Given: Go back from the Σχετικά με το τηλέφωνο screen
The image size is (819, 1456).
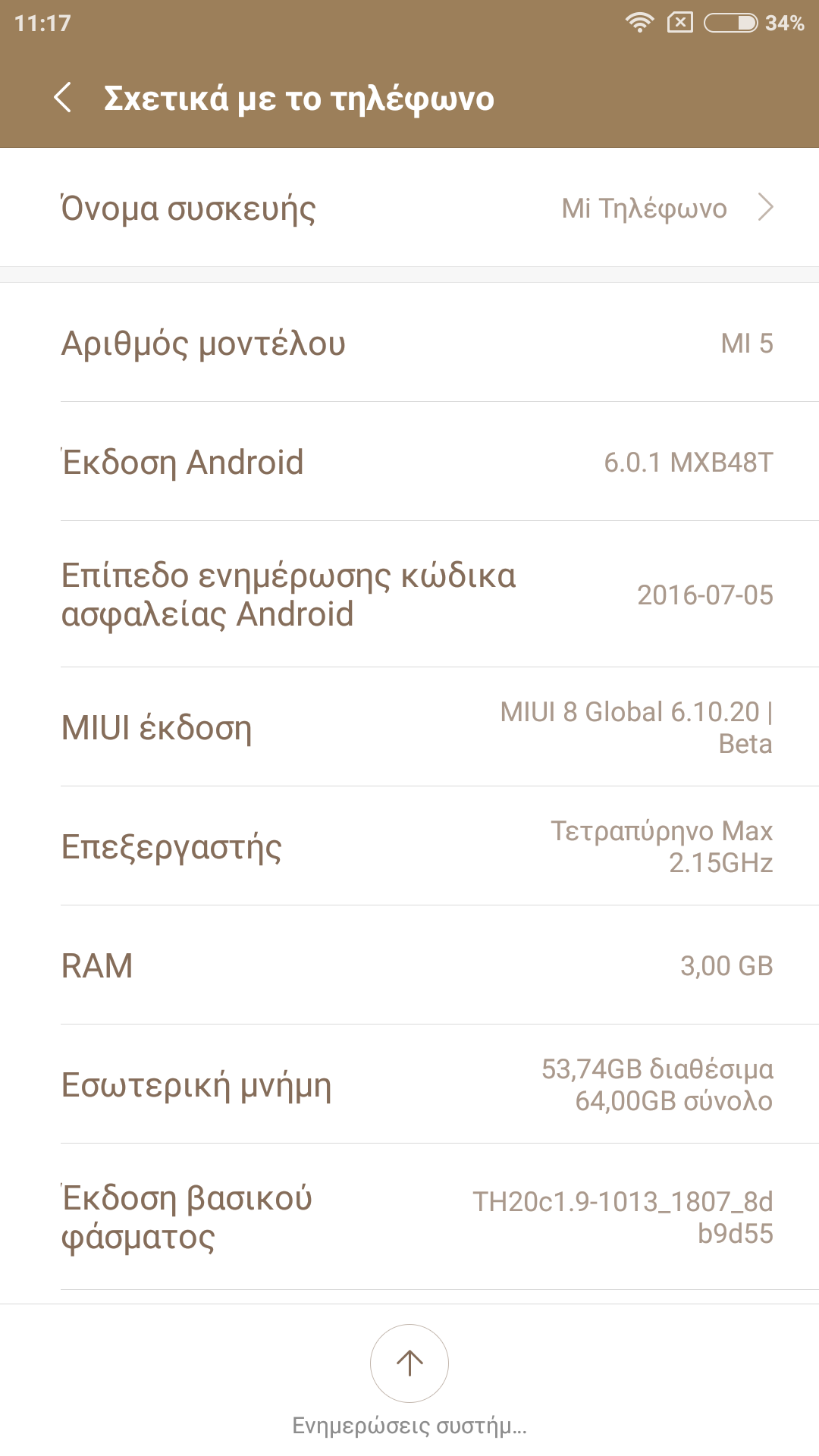Looking at the screenshot, I should point(64,99).
